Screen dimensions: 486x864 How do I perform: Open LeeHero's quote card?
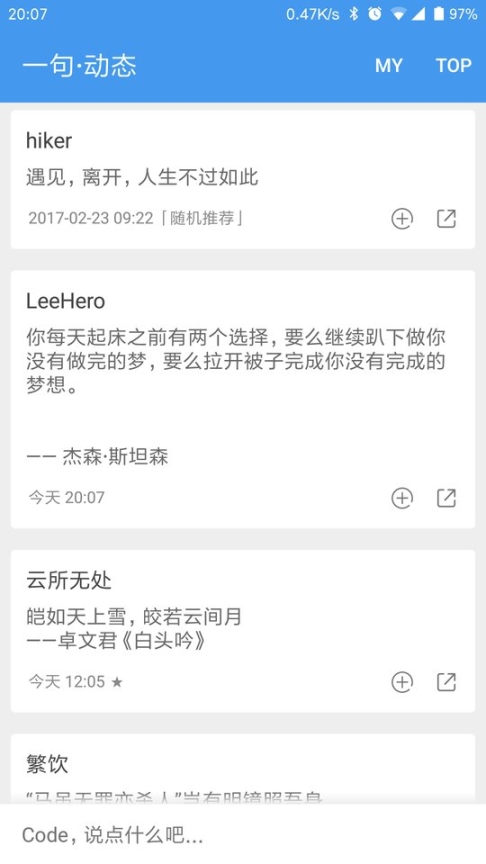pyautogui.click(x=243, y=399)
